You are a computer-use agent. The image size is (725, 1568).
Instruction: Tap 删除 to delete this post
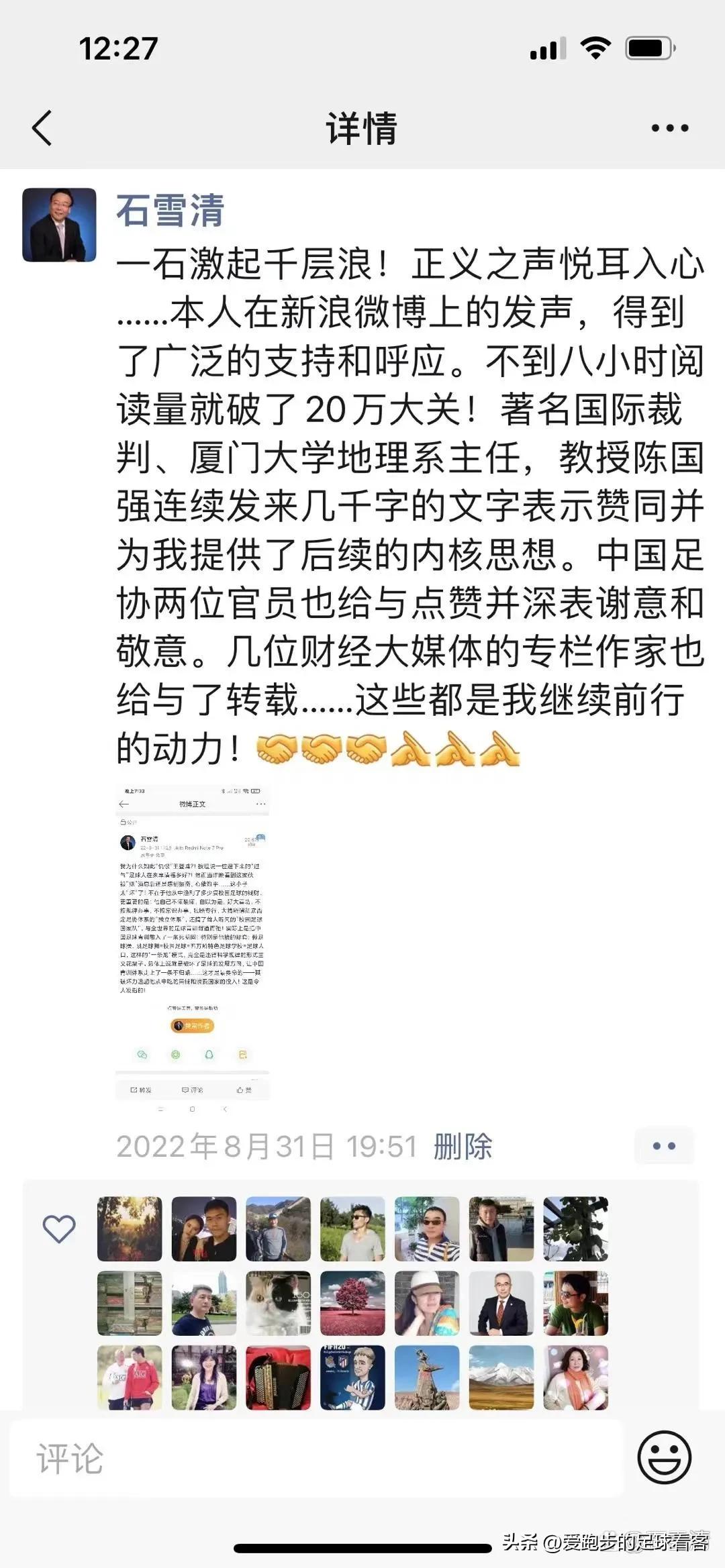pyautogui.click(x=463, y=1147)
